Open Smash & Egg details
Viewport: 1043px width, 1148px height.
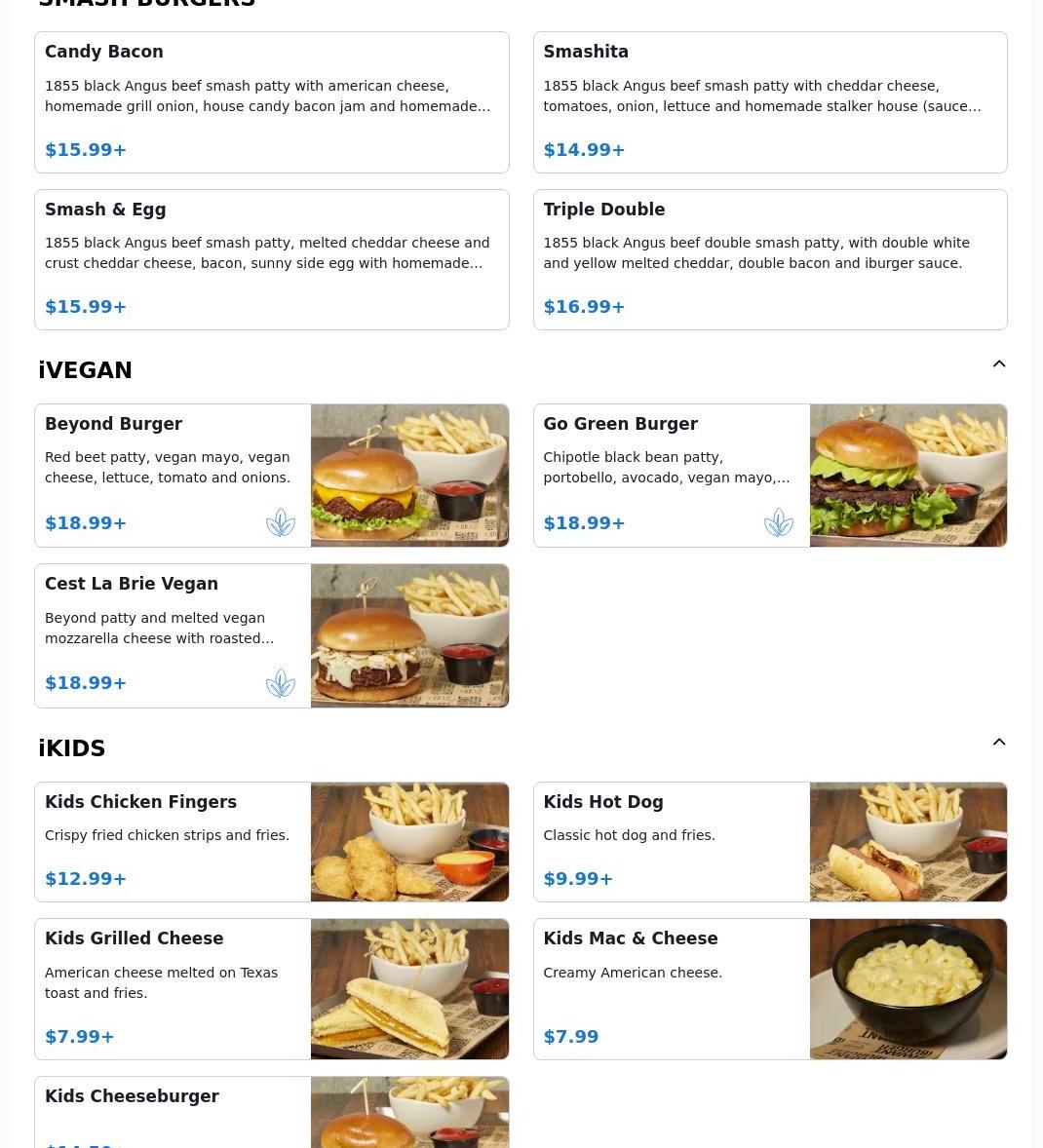(272, 260)
